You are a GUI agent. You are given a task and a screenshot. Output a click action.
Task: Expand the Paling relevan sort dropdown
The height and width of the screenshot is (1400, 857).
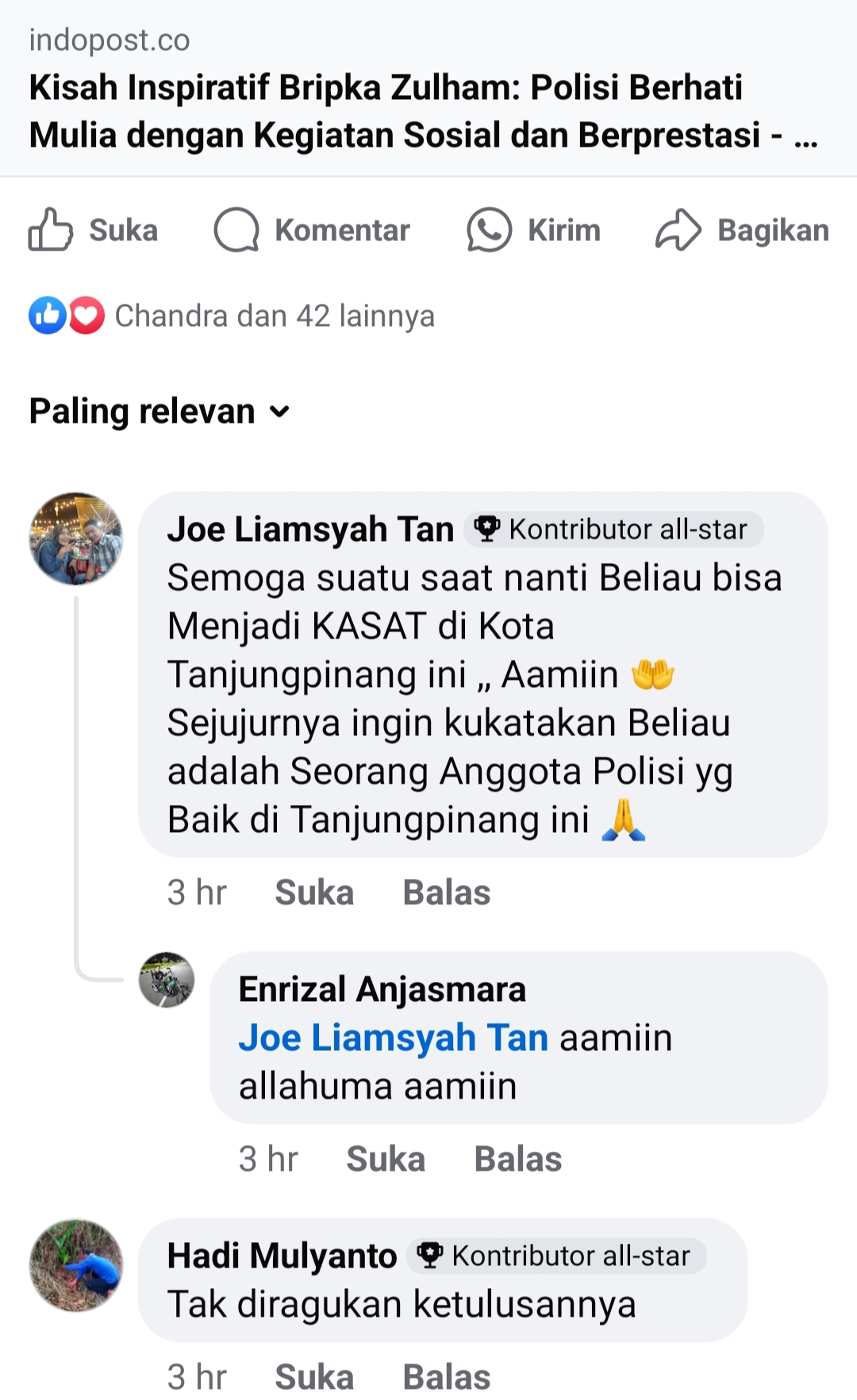159,412
